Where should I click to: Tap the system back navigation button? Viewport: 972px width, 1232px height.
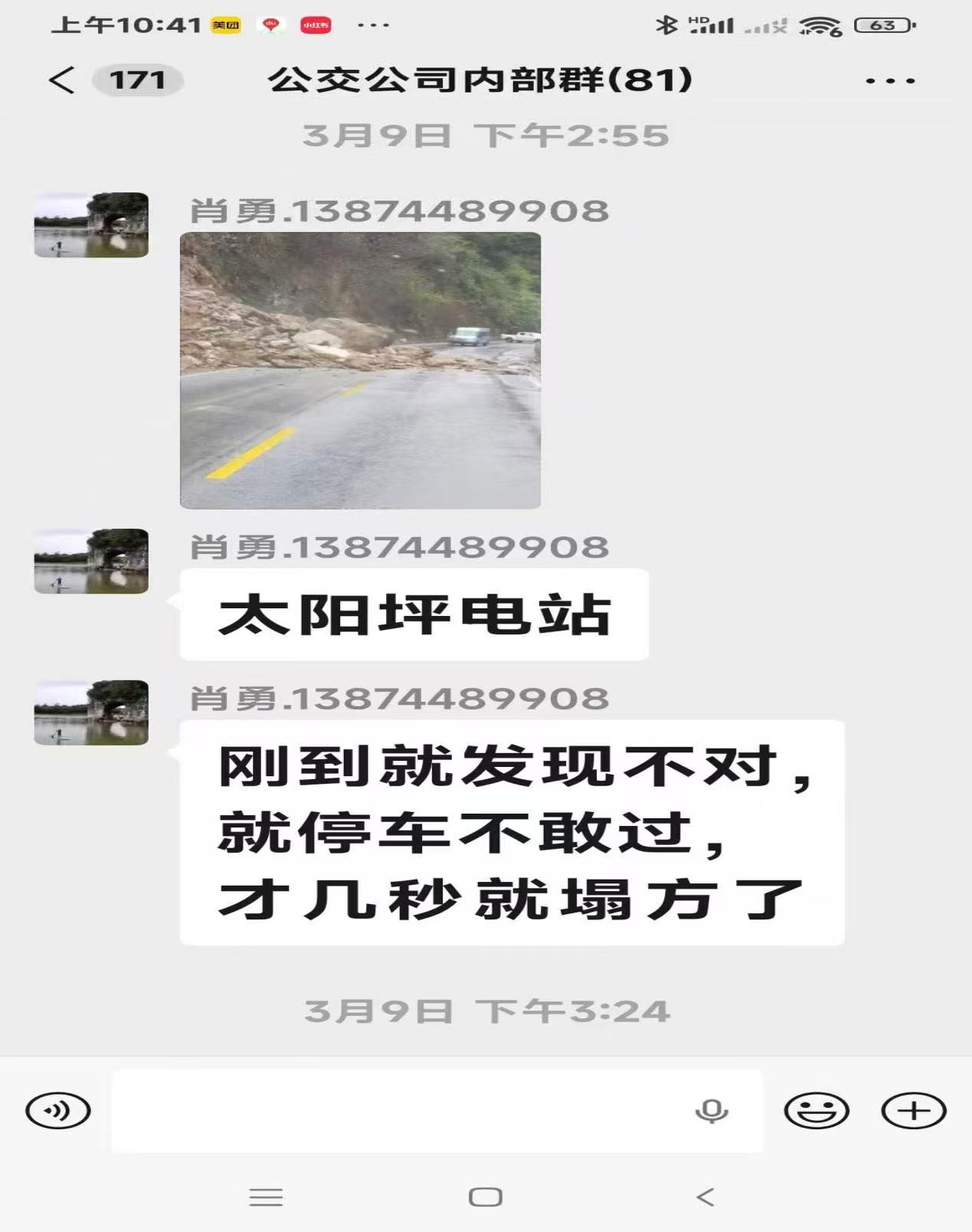coord(705,1197)
